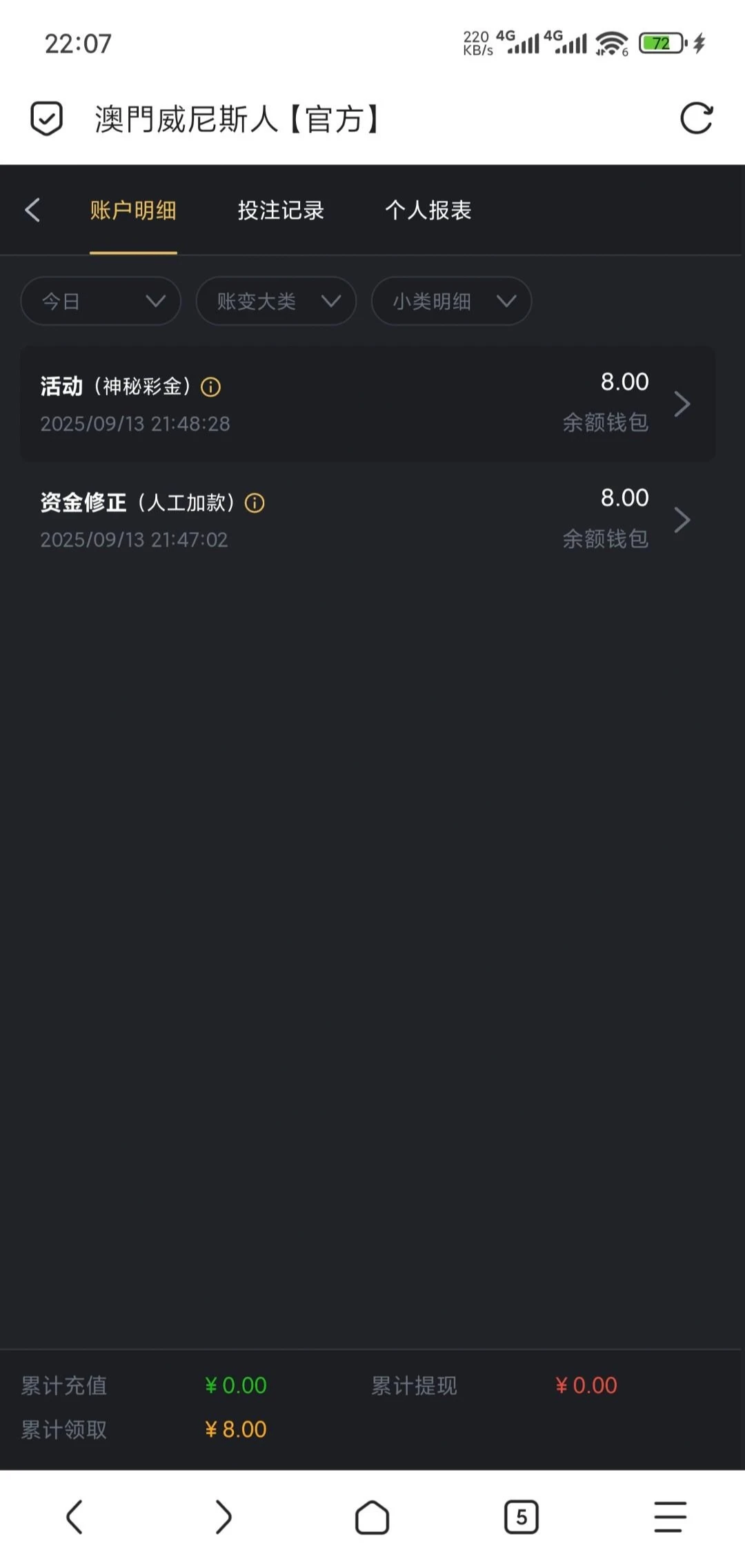The height and width of the screenshot is (1568, 745).
Task: Expand the 今日 date dropdown
Action: [x=101, y=301]
